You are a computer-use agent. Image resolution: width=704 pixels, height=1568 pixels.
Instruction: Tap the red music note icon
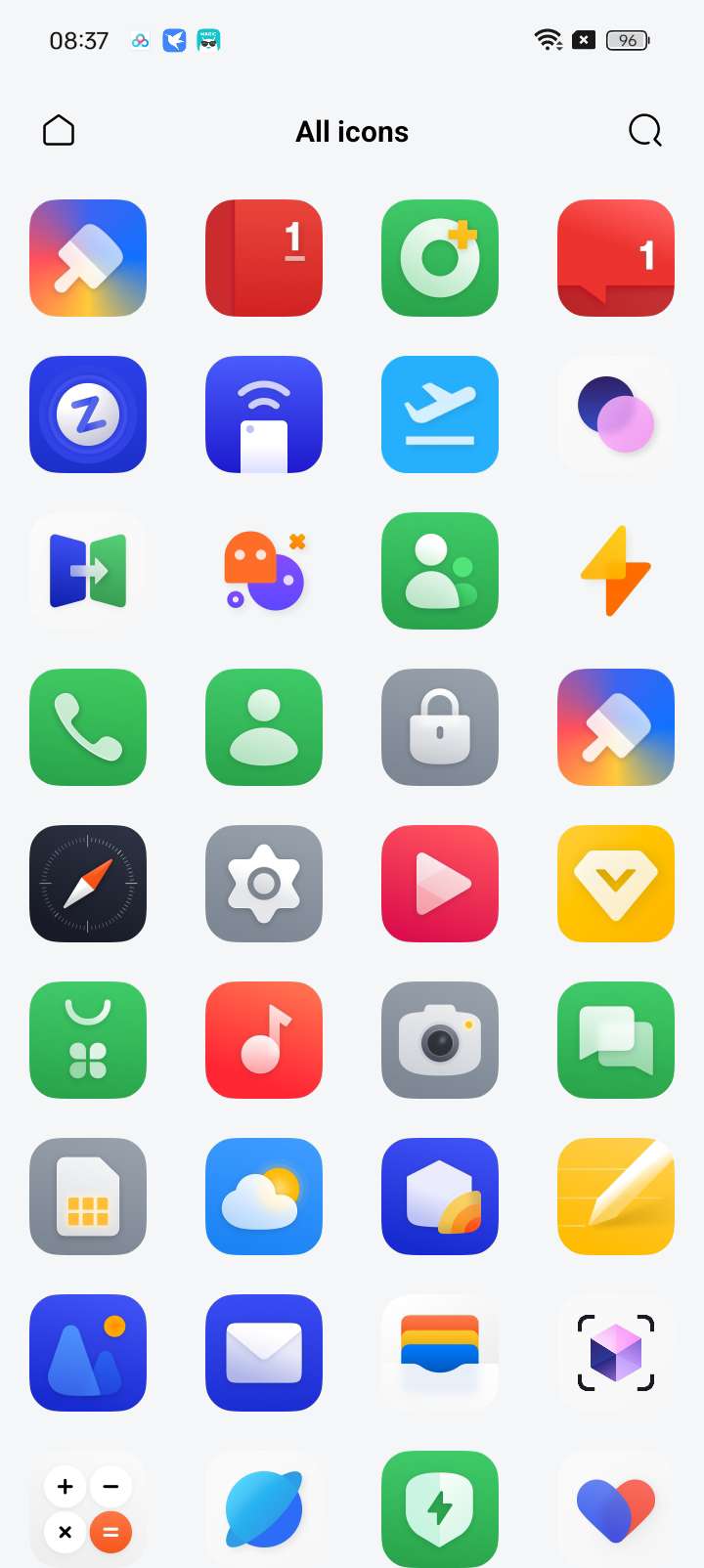264,1040
